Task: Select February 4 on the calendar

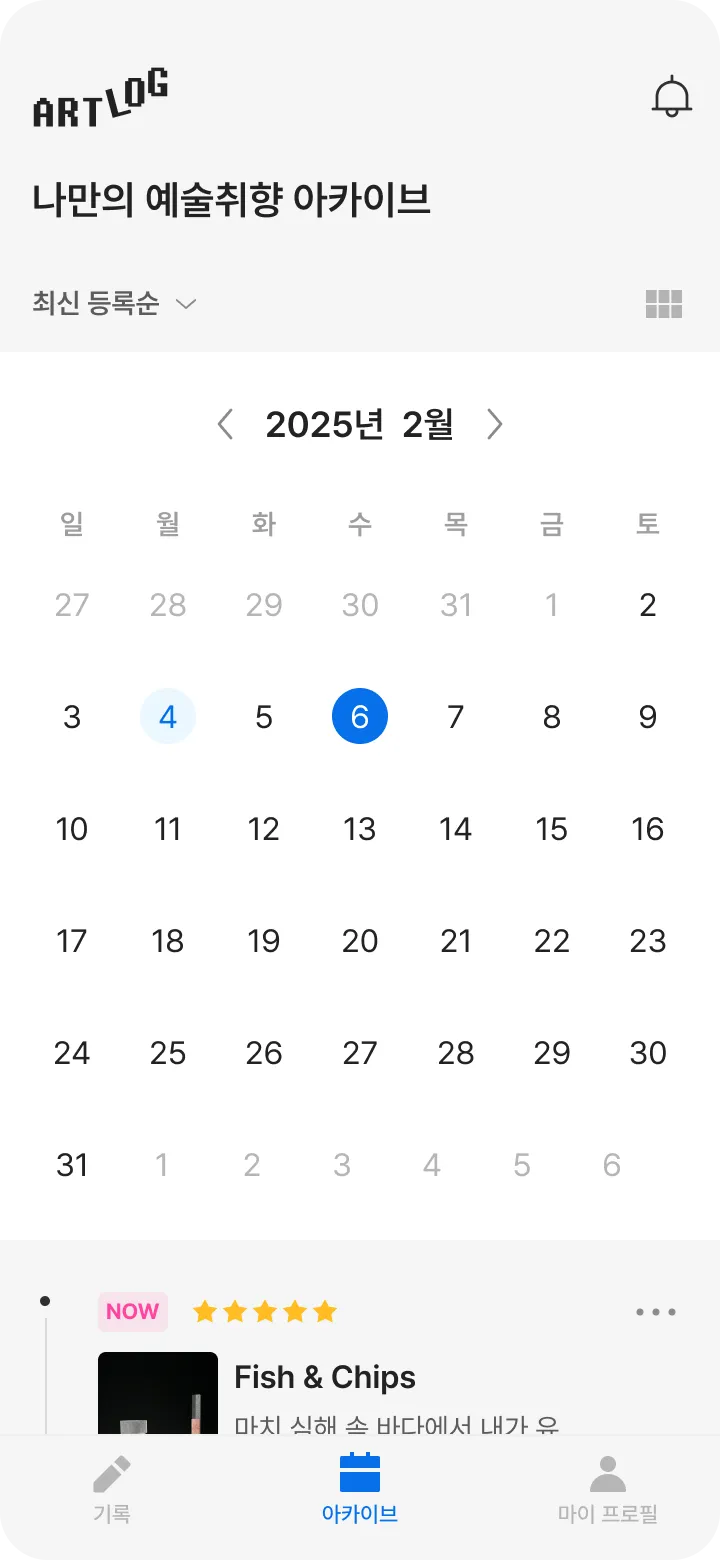Action: click(x=168, y=717)
